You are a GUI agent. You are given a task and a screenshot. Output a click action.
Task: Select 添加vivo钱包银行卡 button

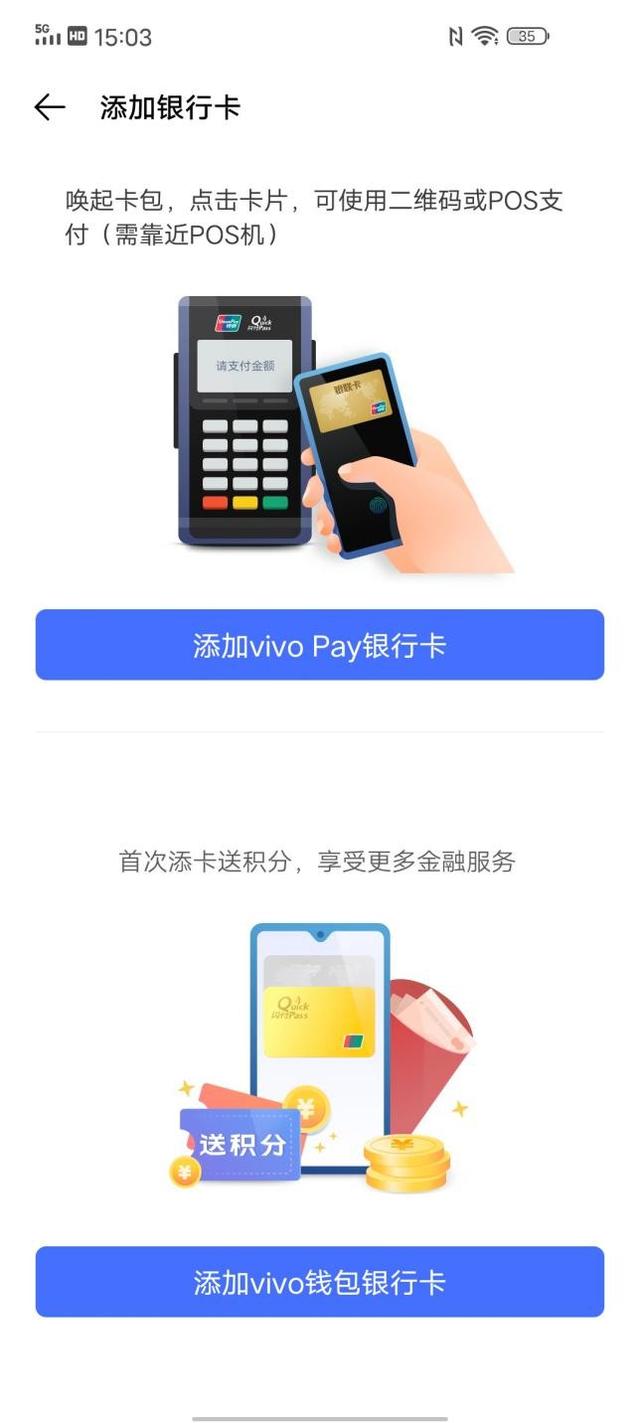(x=320, y=1282)
